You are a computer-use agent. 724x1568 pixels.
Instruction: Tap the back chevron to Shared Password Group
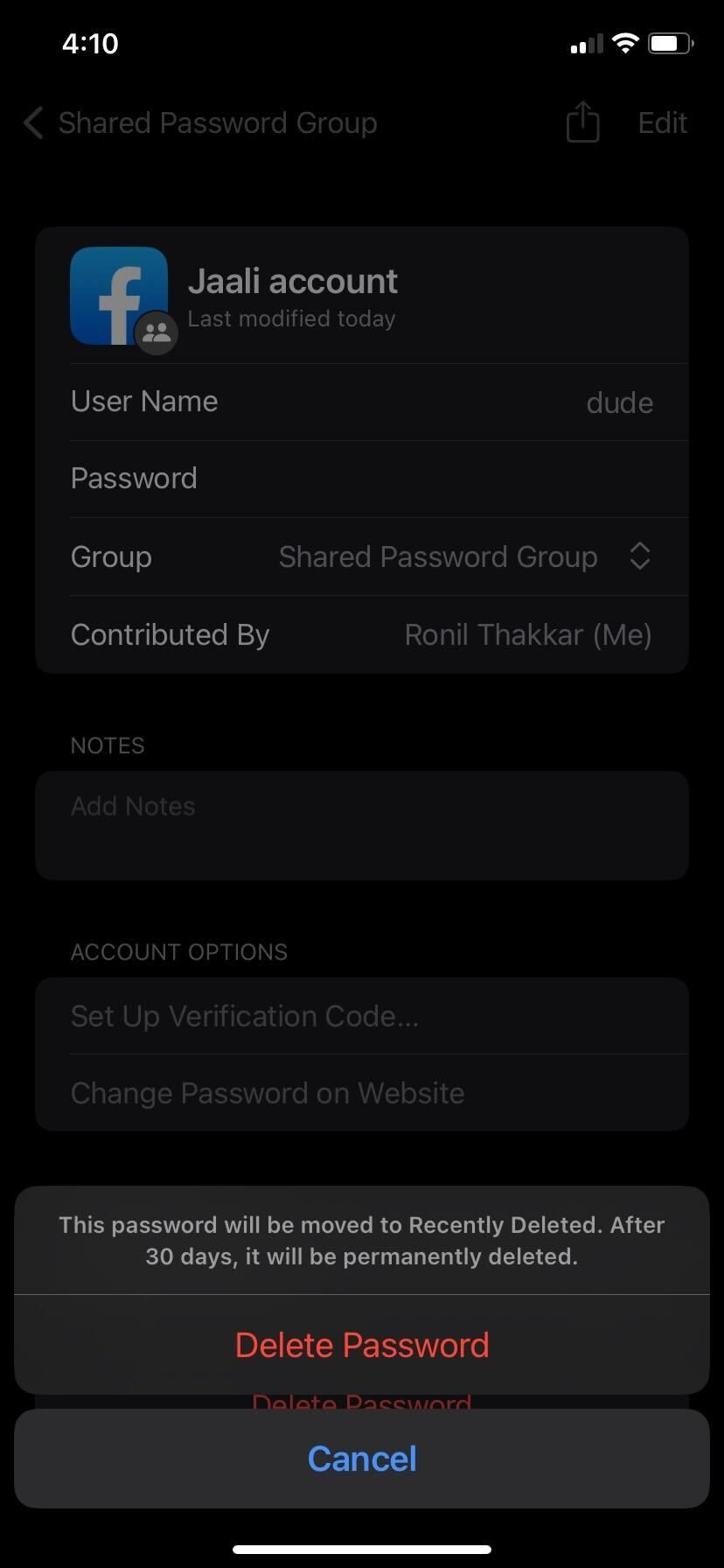[33, 122]
